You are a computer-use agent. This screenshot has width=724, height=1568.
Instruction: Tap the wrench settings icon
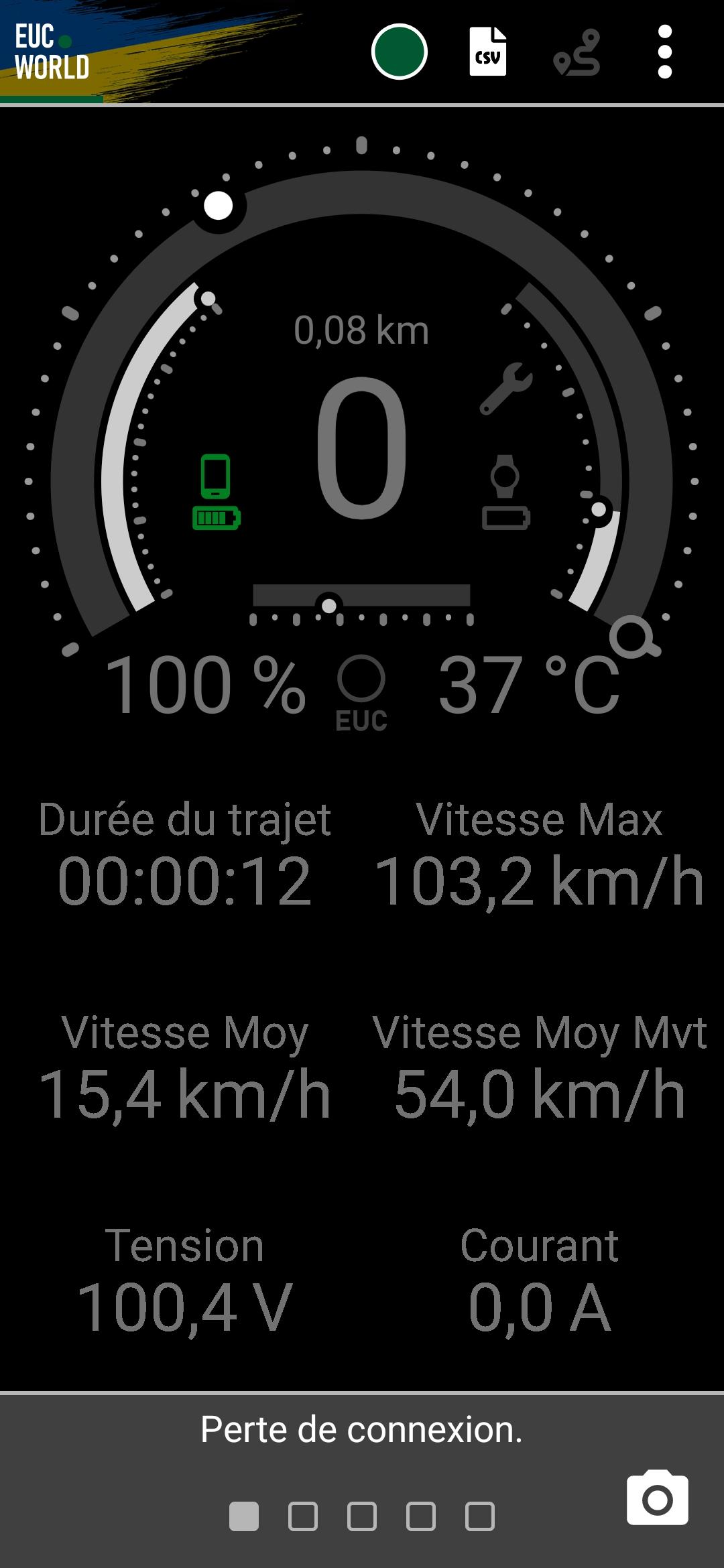[x=506, y=389]
